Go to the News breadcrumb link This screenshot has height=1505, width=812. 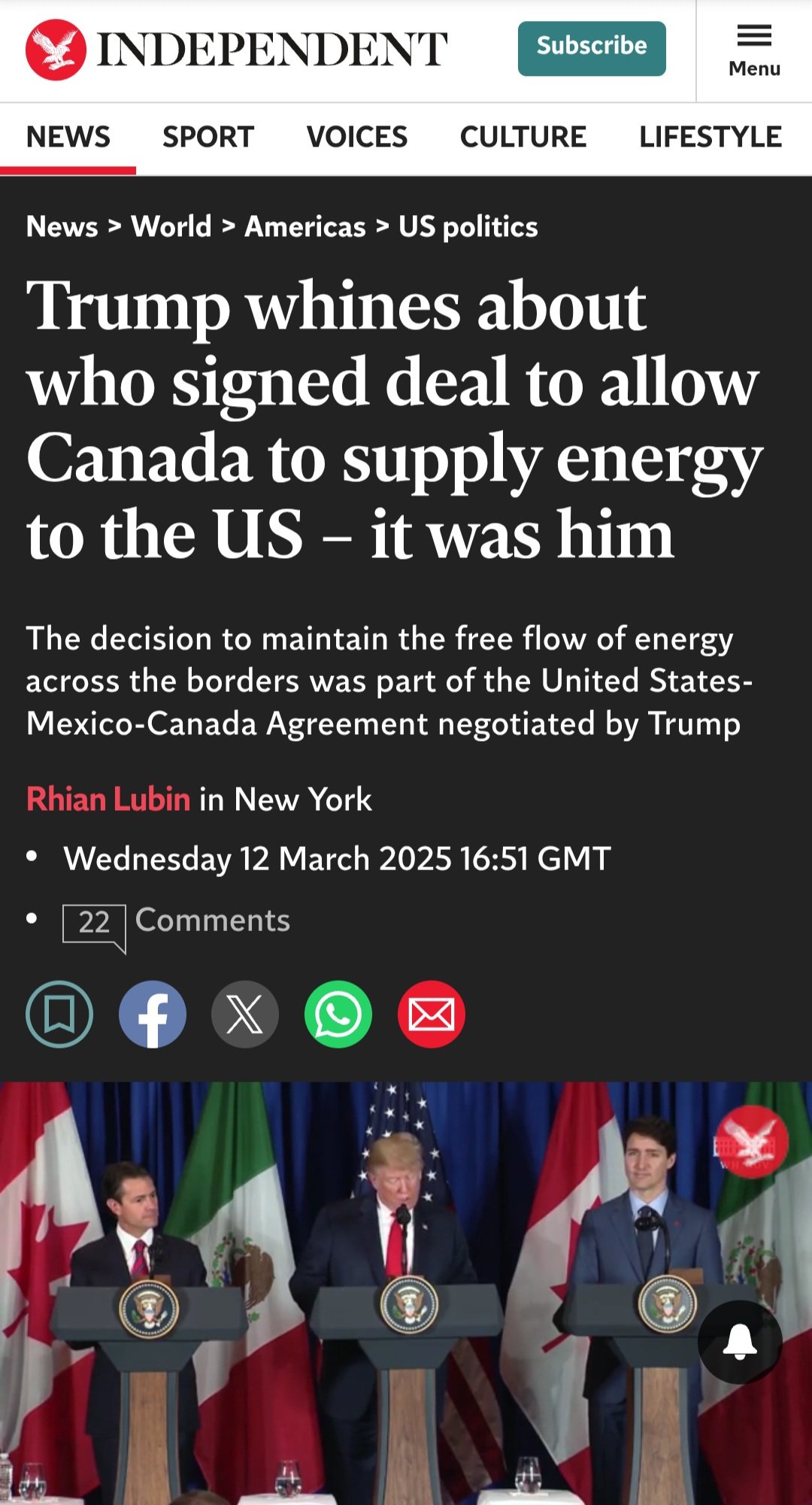pos(62,226)
